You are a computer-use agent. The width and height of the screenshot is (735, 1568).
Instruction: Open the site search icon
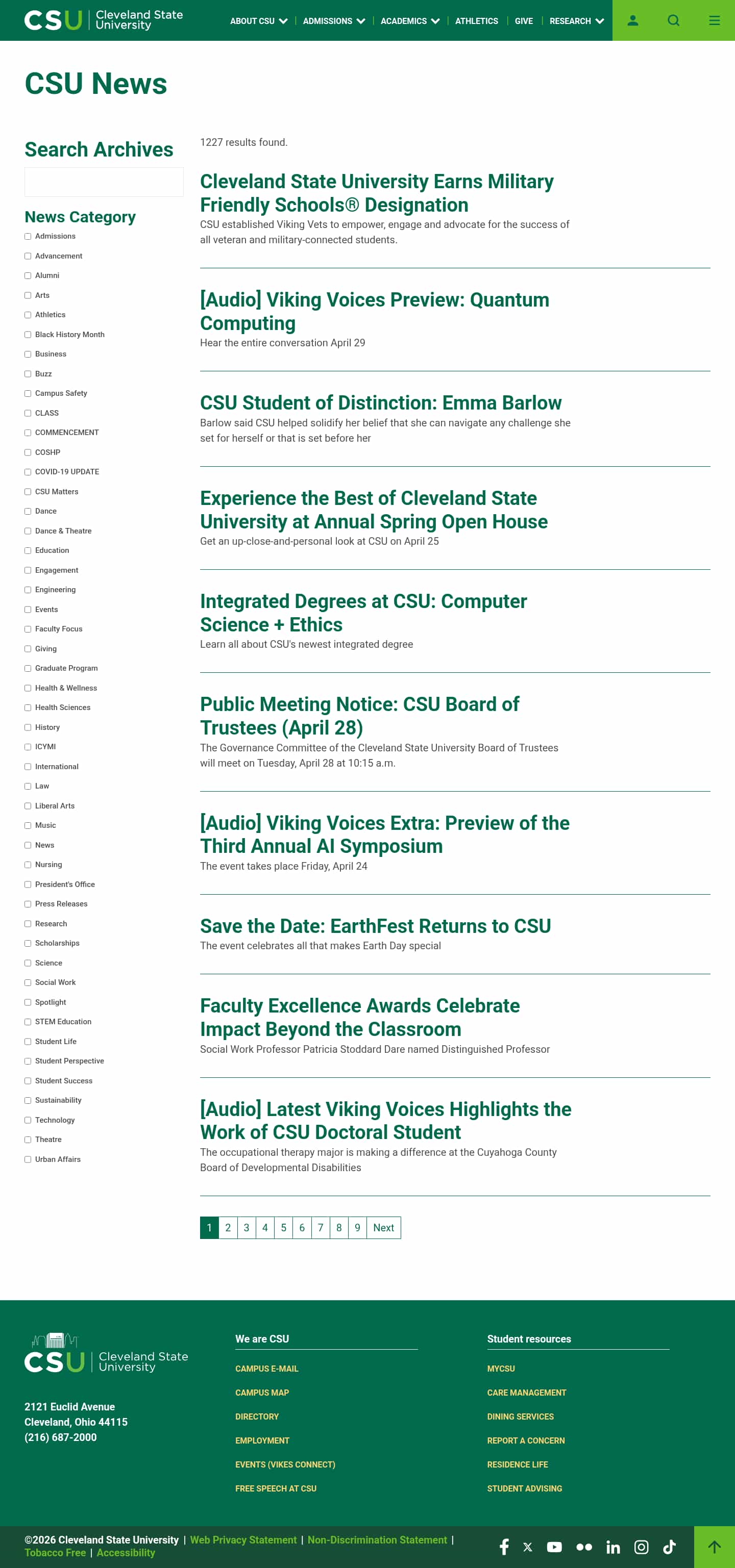673,21
